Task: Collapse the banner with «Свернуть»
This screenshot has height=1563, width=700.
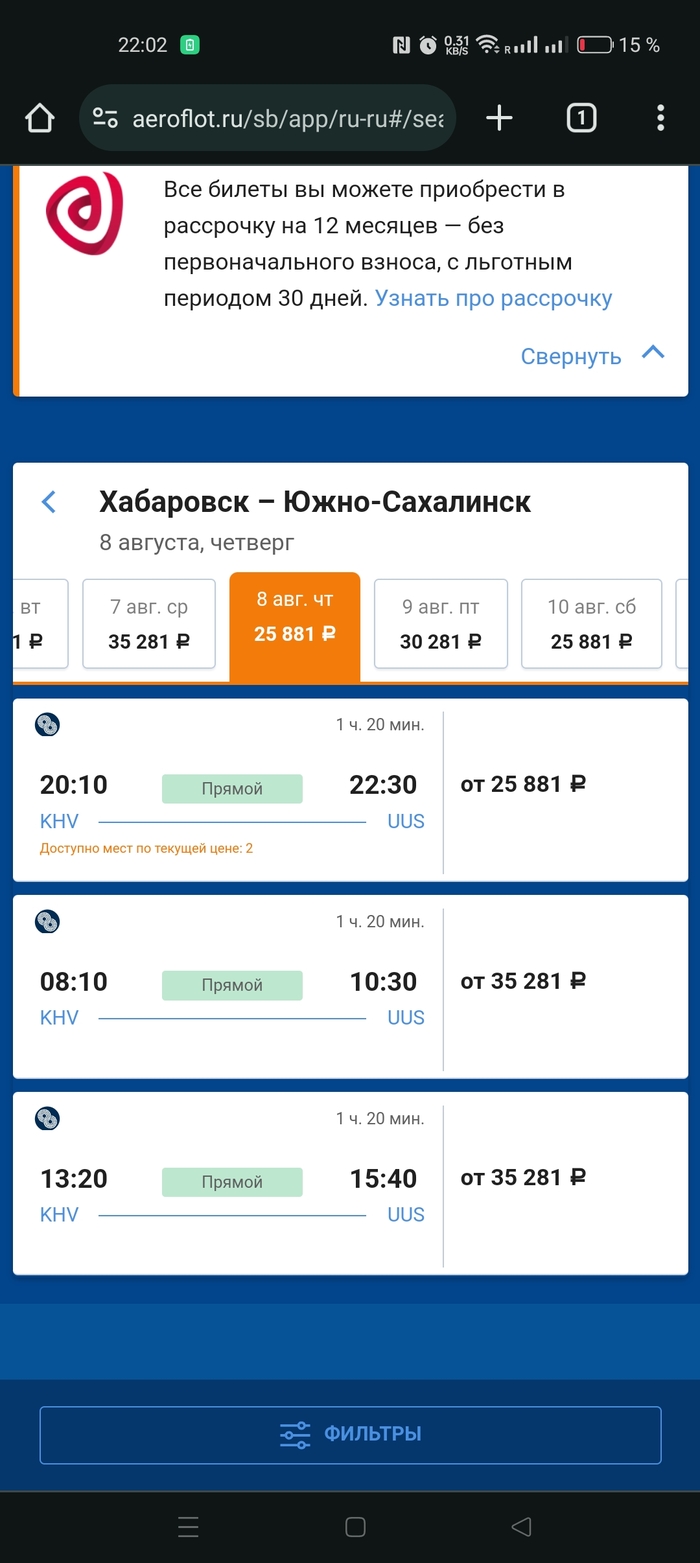Action: coord(592,356)
